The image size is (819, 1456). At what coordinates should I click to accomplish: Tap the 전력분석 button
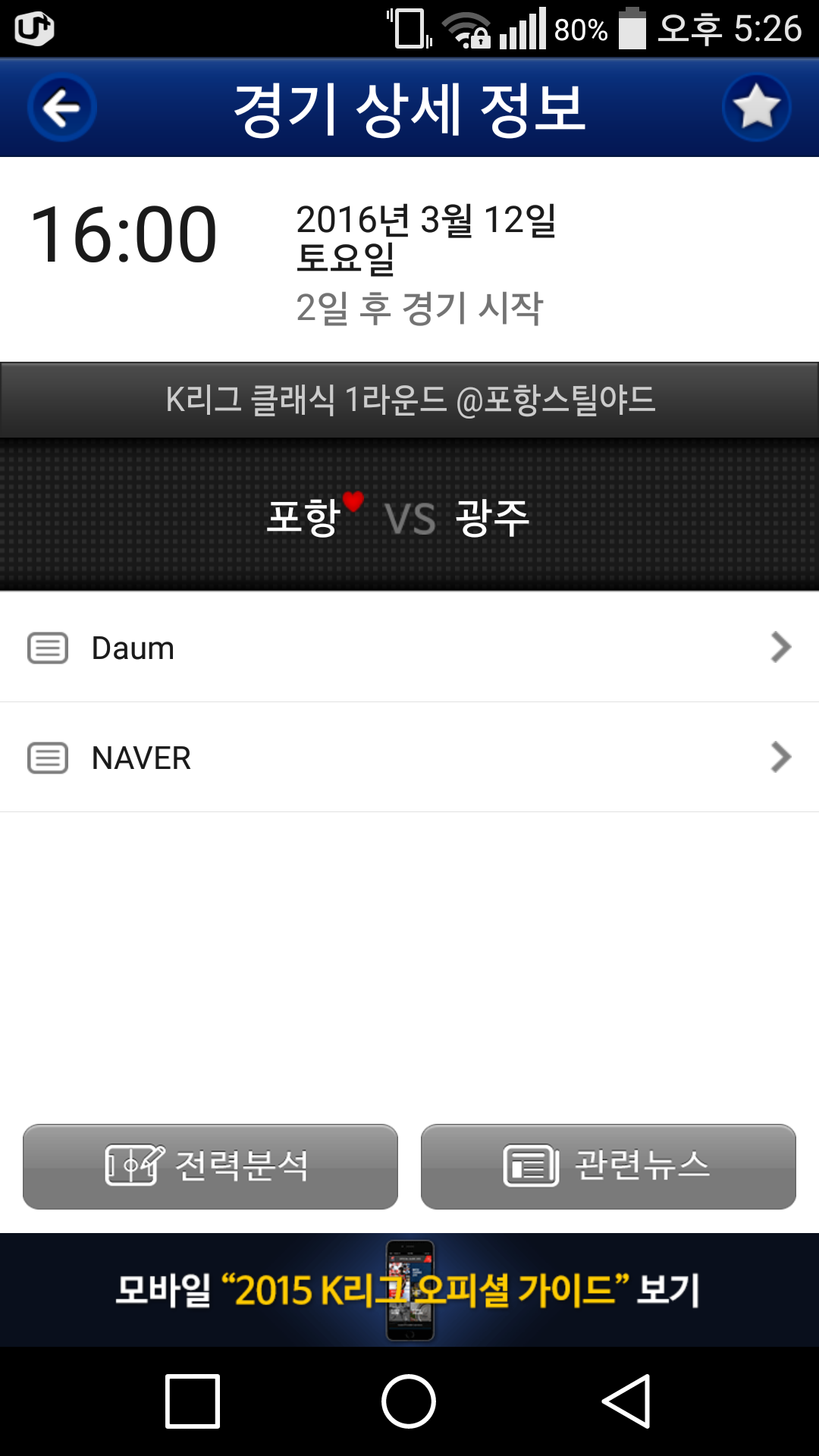[210, 1166]
